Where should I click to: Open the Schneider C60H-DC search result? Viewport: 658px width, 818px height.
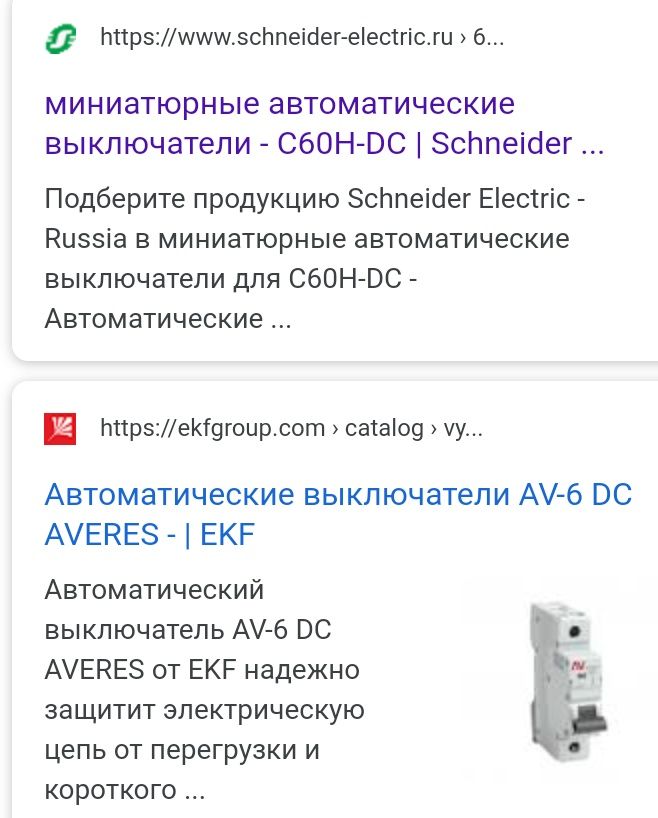click(322, 124)
